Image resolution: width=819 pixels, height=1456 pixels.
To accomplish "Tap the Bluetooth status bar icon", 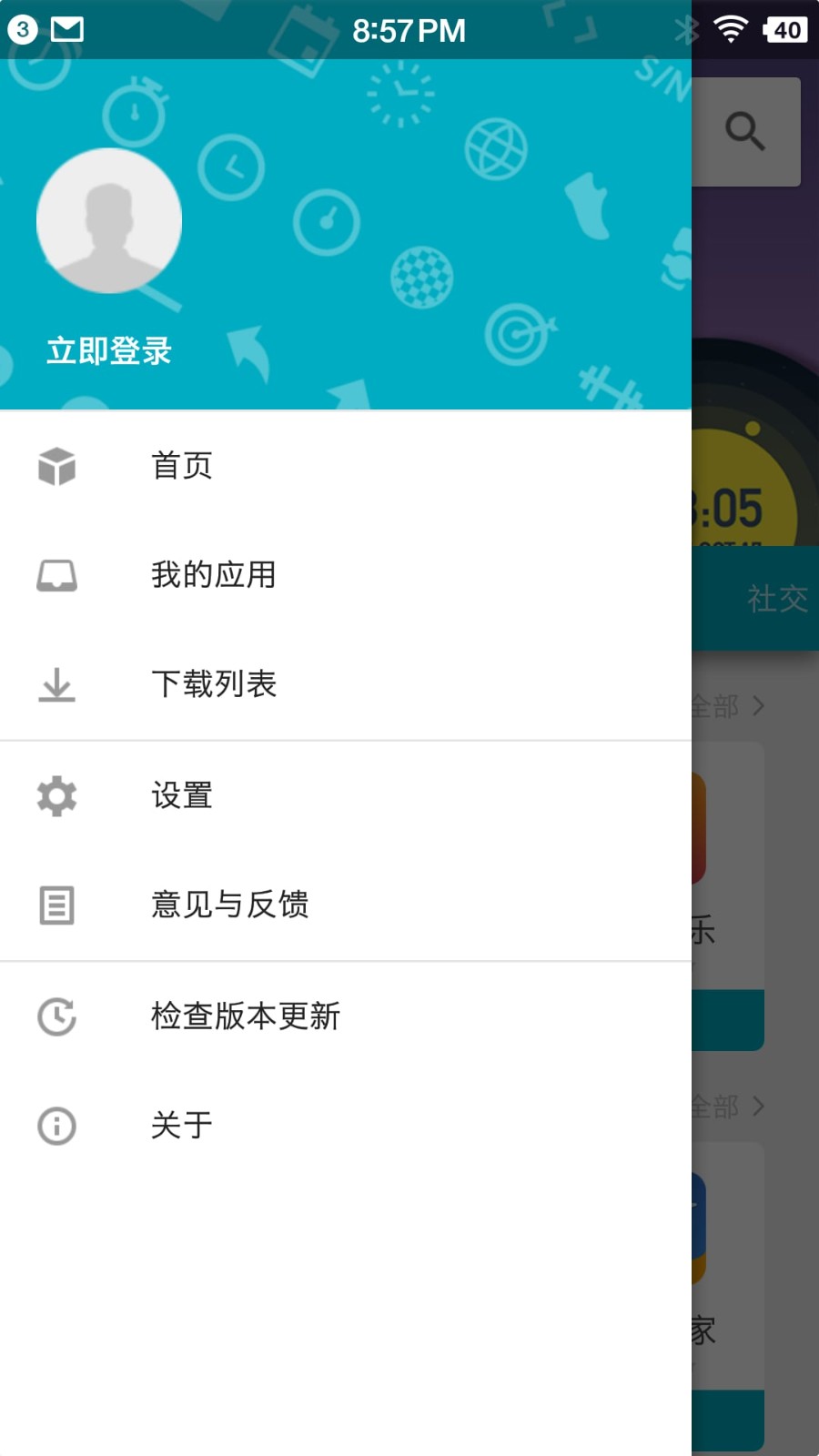I will tap(684, 29).
